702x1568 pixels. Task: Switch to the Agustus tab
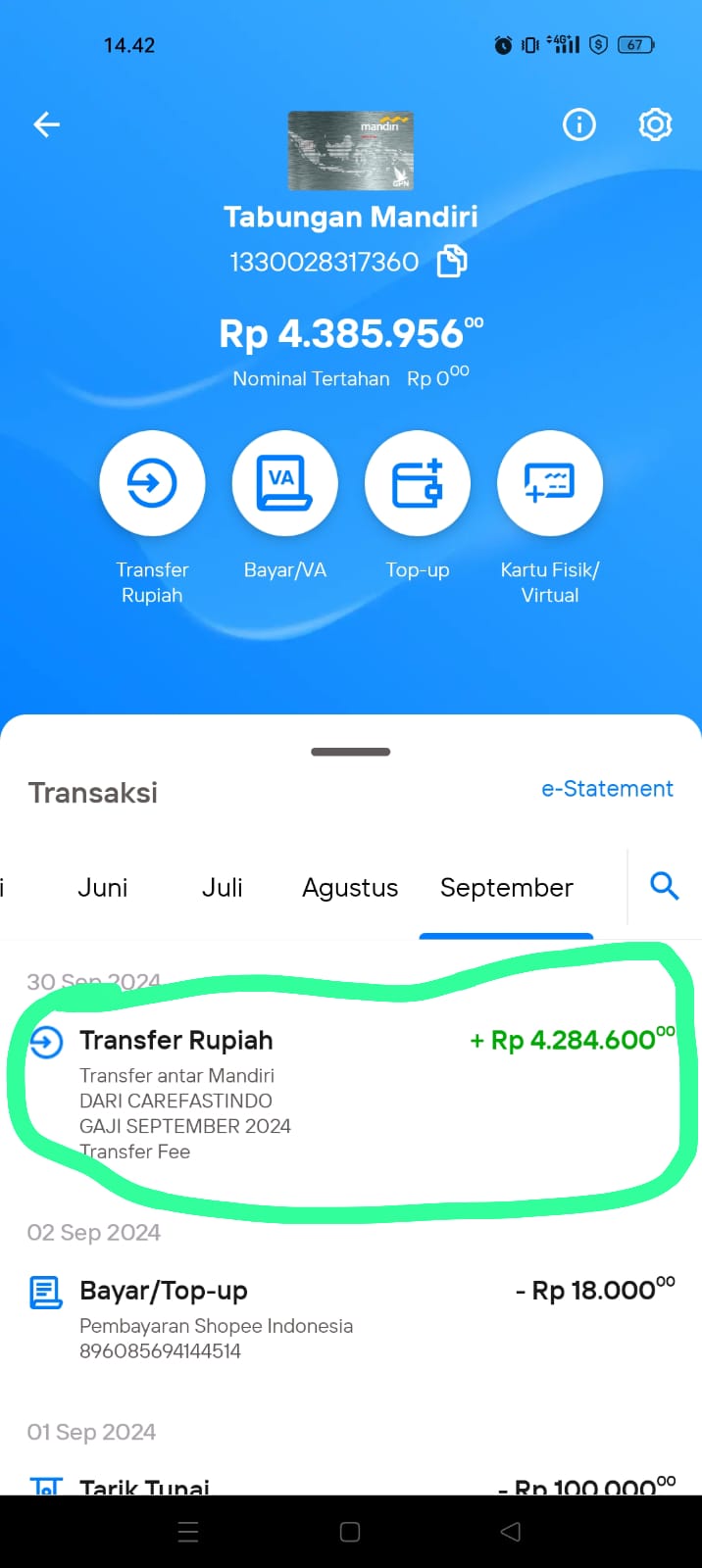(x=350, y=888)
